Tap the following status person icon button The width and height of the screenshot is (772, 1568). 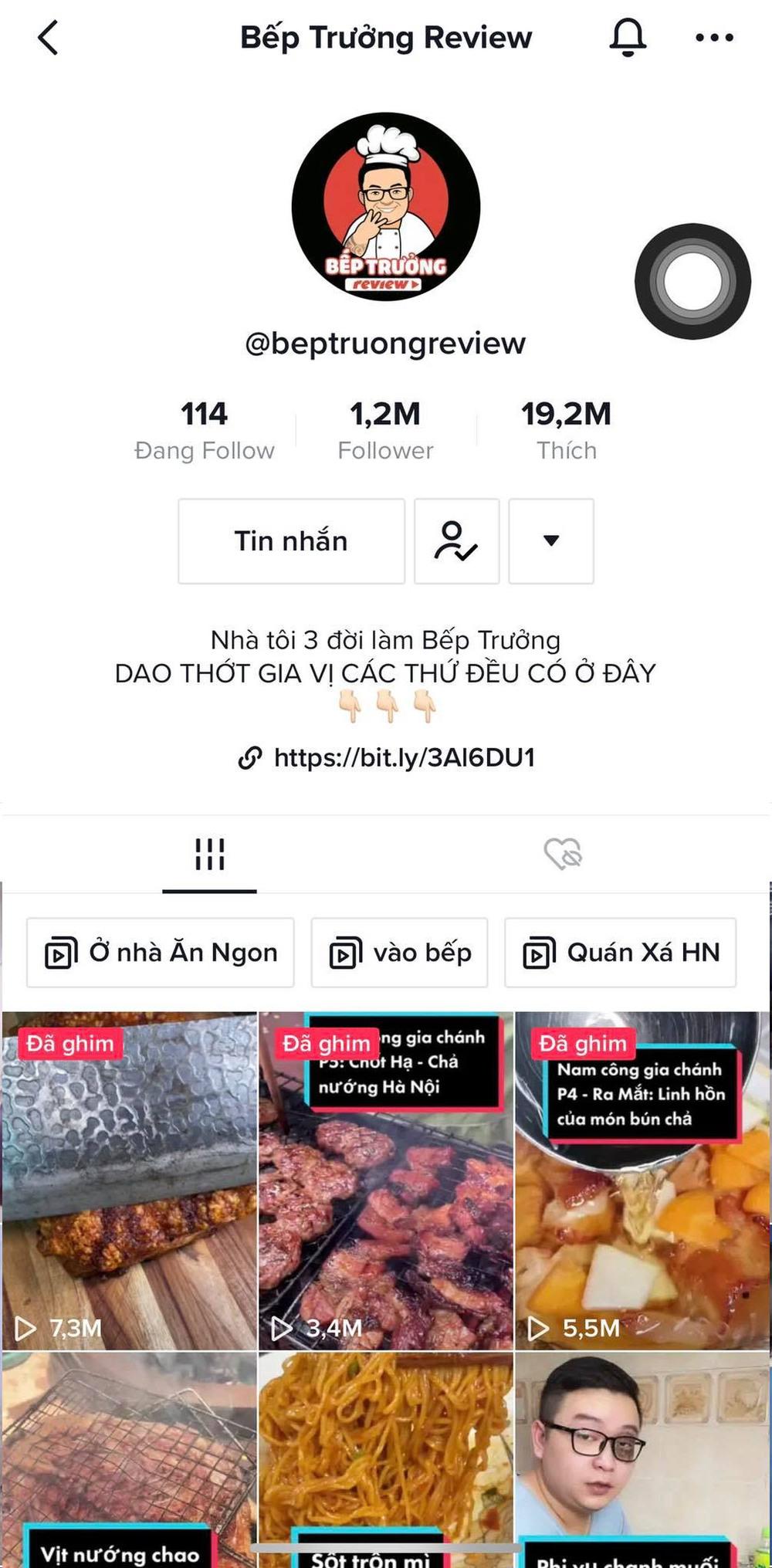coord(456,541)
